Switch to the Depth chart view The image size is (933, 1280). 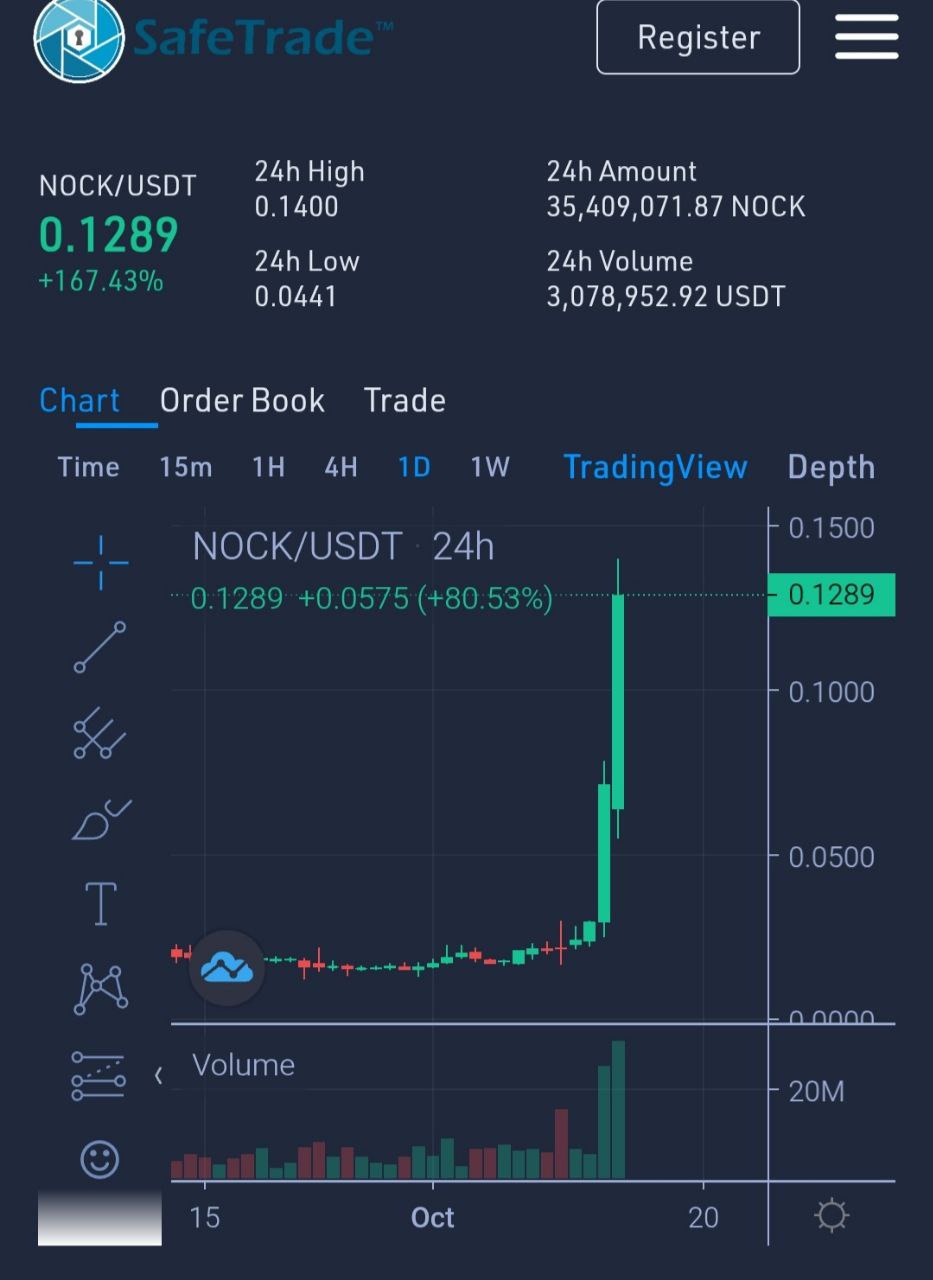click(831, 467)
